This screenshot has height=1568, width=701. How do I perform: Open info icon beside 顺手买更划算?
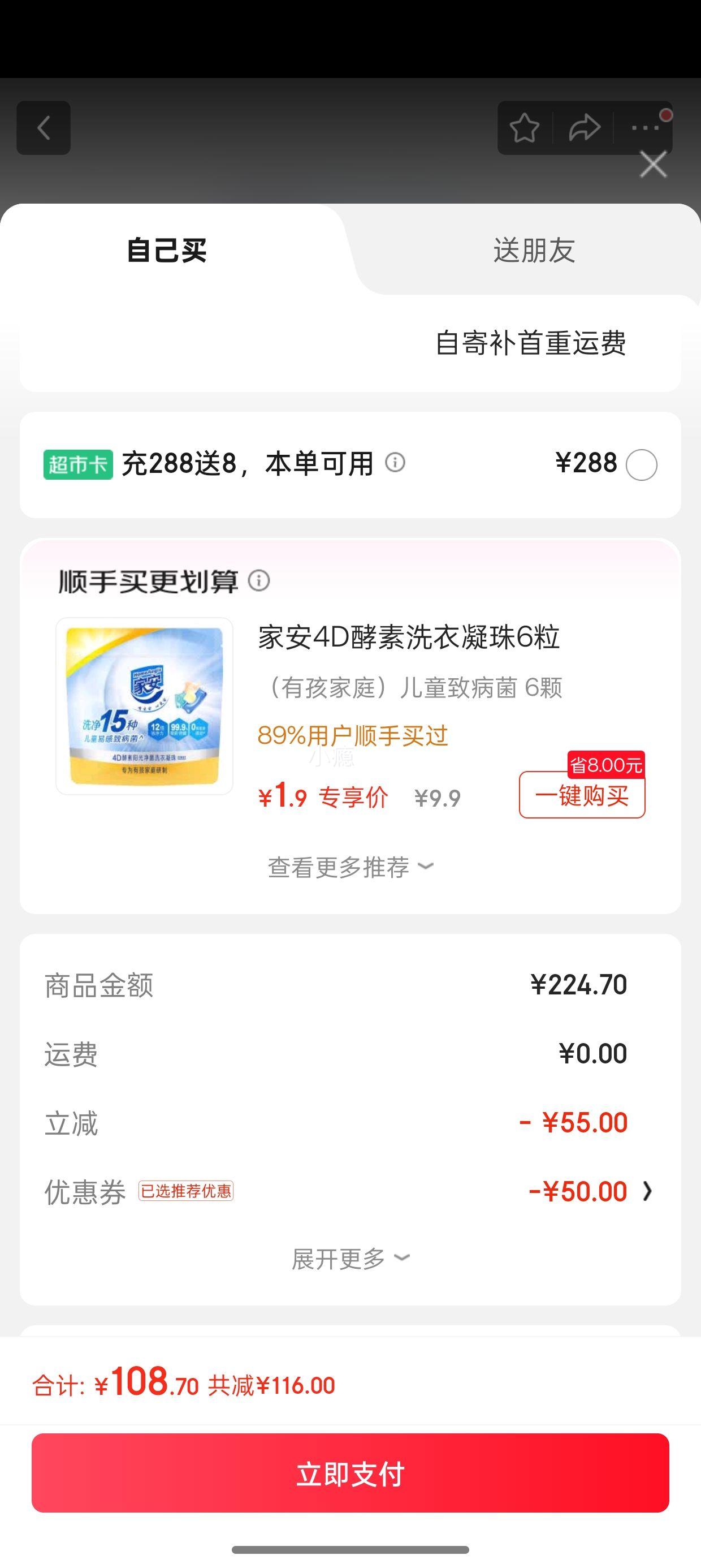pyautogui.click(x=259, y=581)
